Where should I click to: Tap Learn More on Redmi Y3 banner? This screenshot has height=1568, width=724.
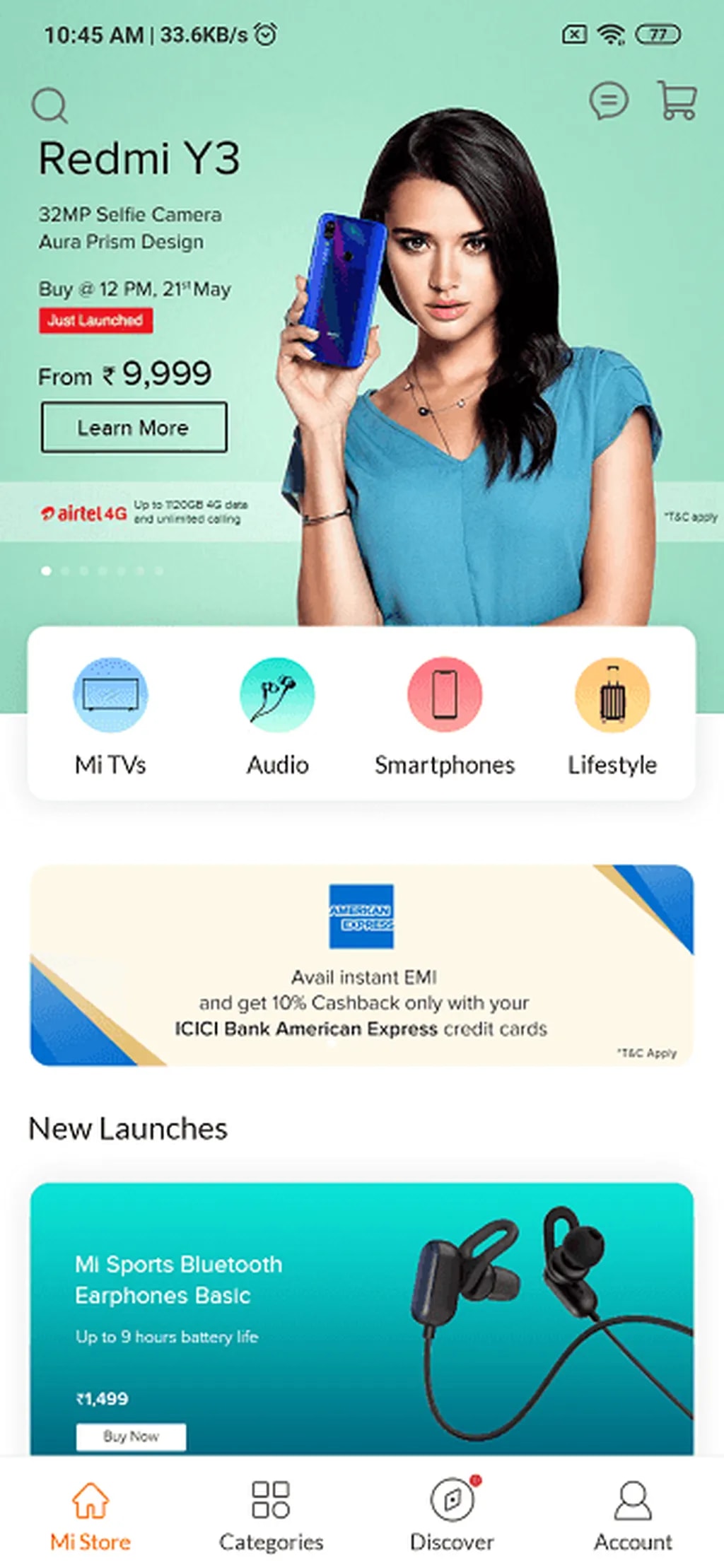pos(134,427)
